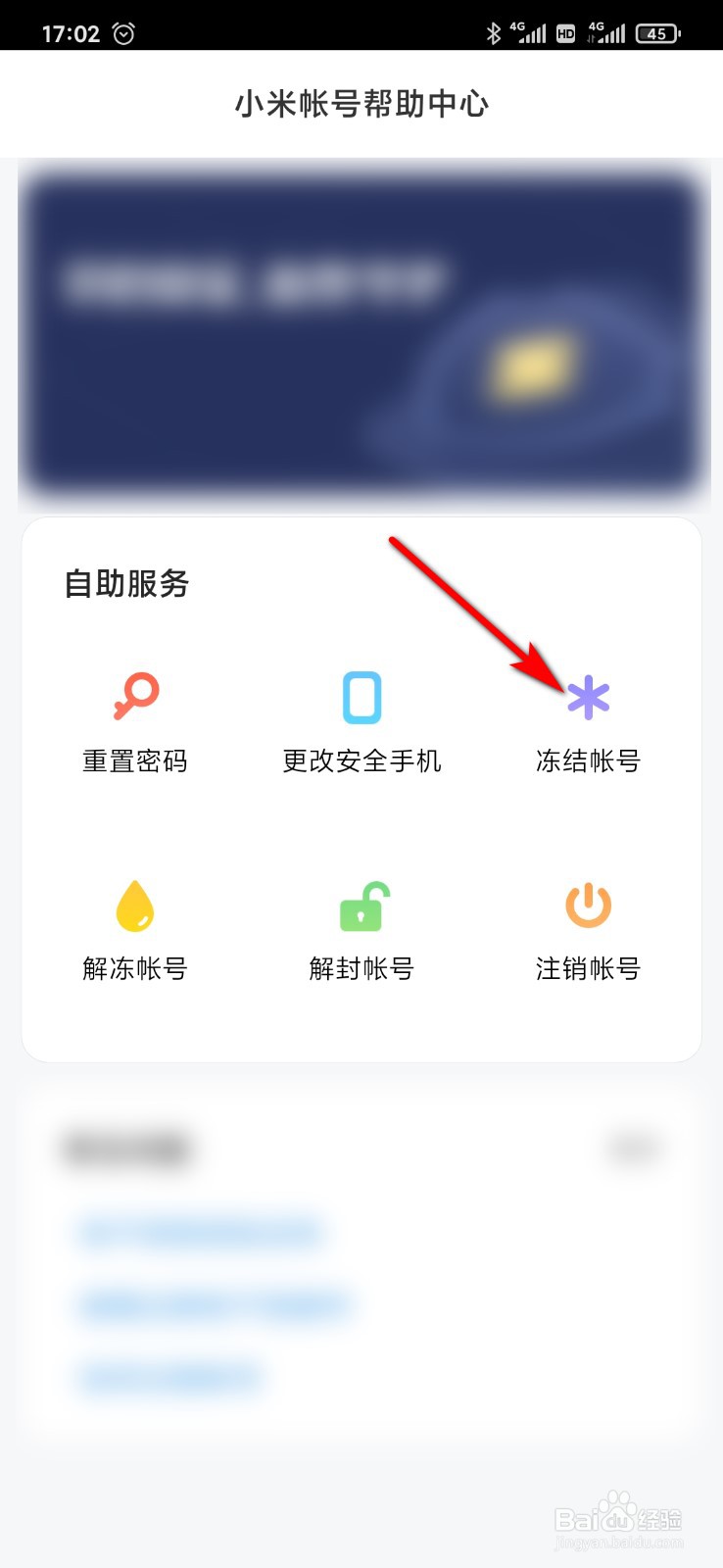
Task: Click the 解冻帐号 text label
Action: [135, 968]
